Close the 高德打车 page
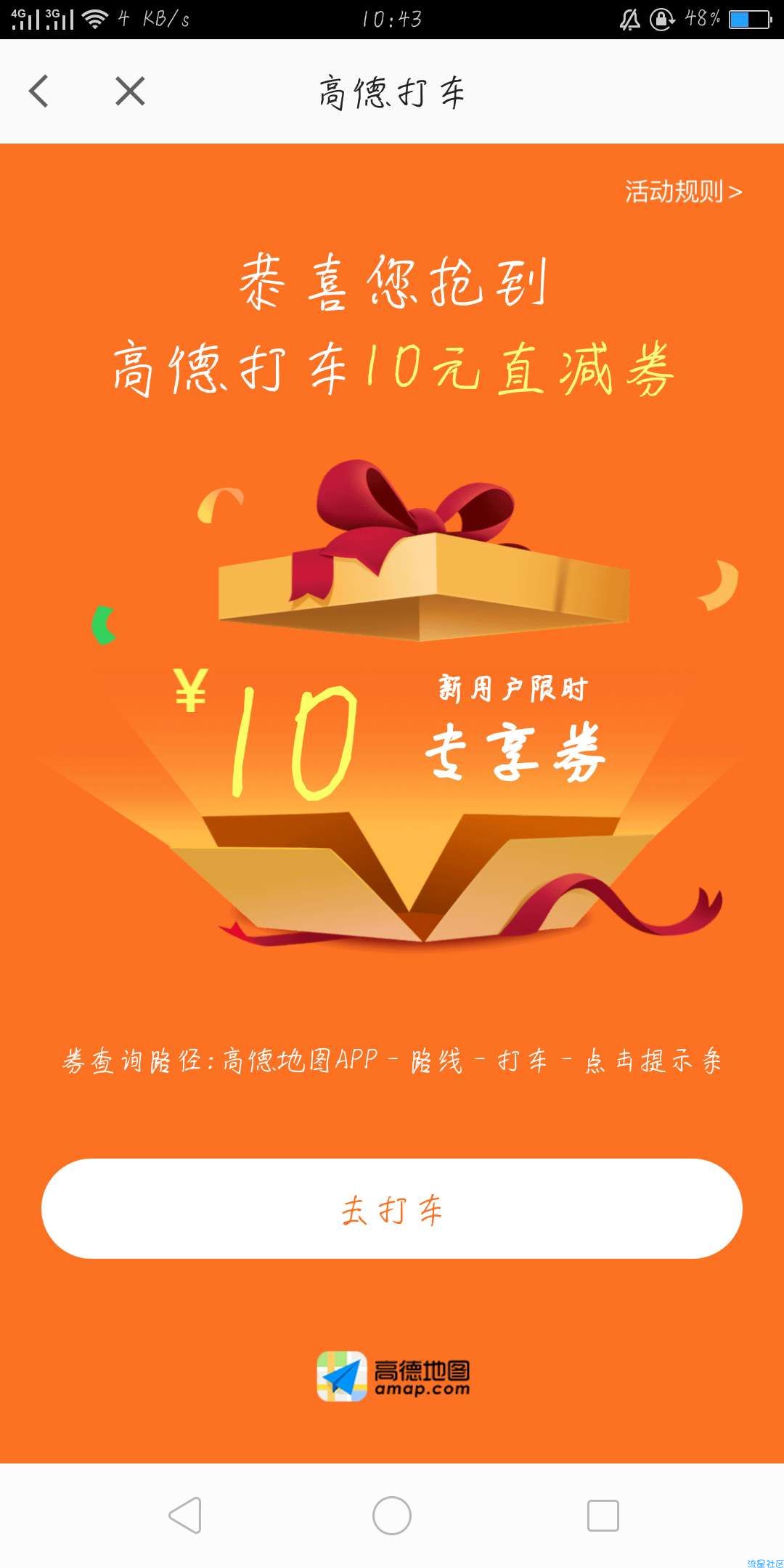 [130, 91]
